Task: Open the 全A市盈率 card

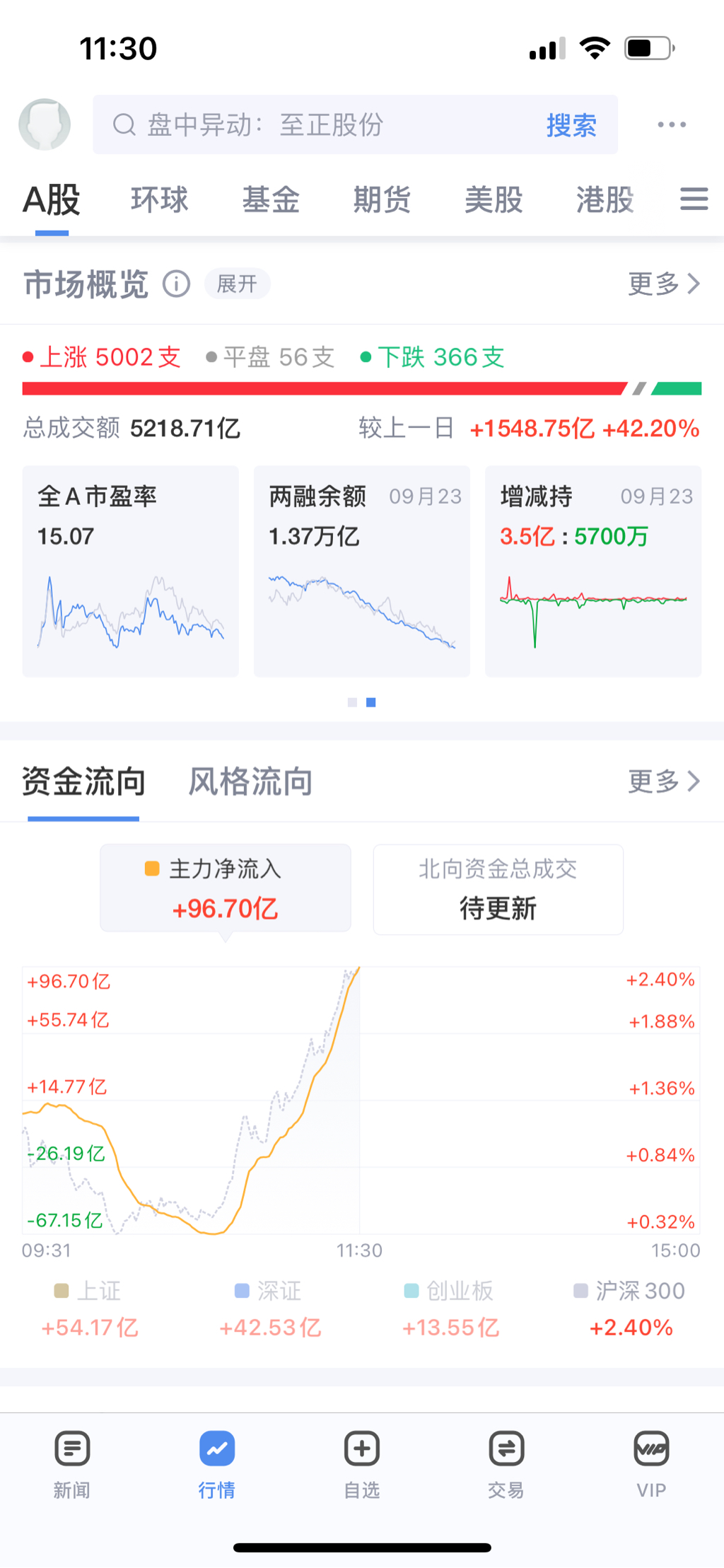Action: 131,571
